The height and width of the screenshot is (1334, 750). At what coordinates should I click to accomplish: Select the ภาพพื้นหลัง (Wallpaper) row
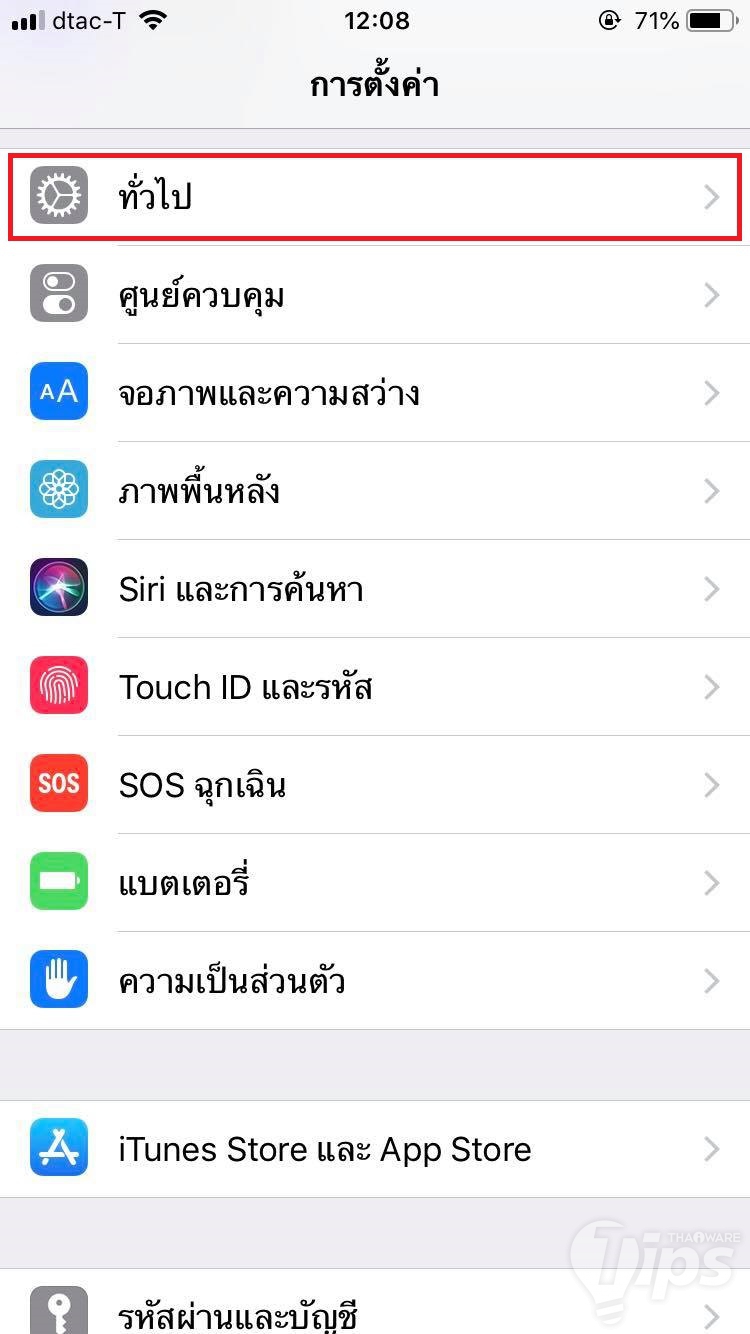coord(375,491)
